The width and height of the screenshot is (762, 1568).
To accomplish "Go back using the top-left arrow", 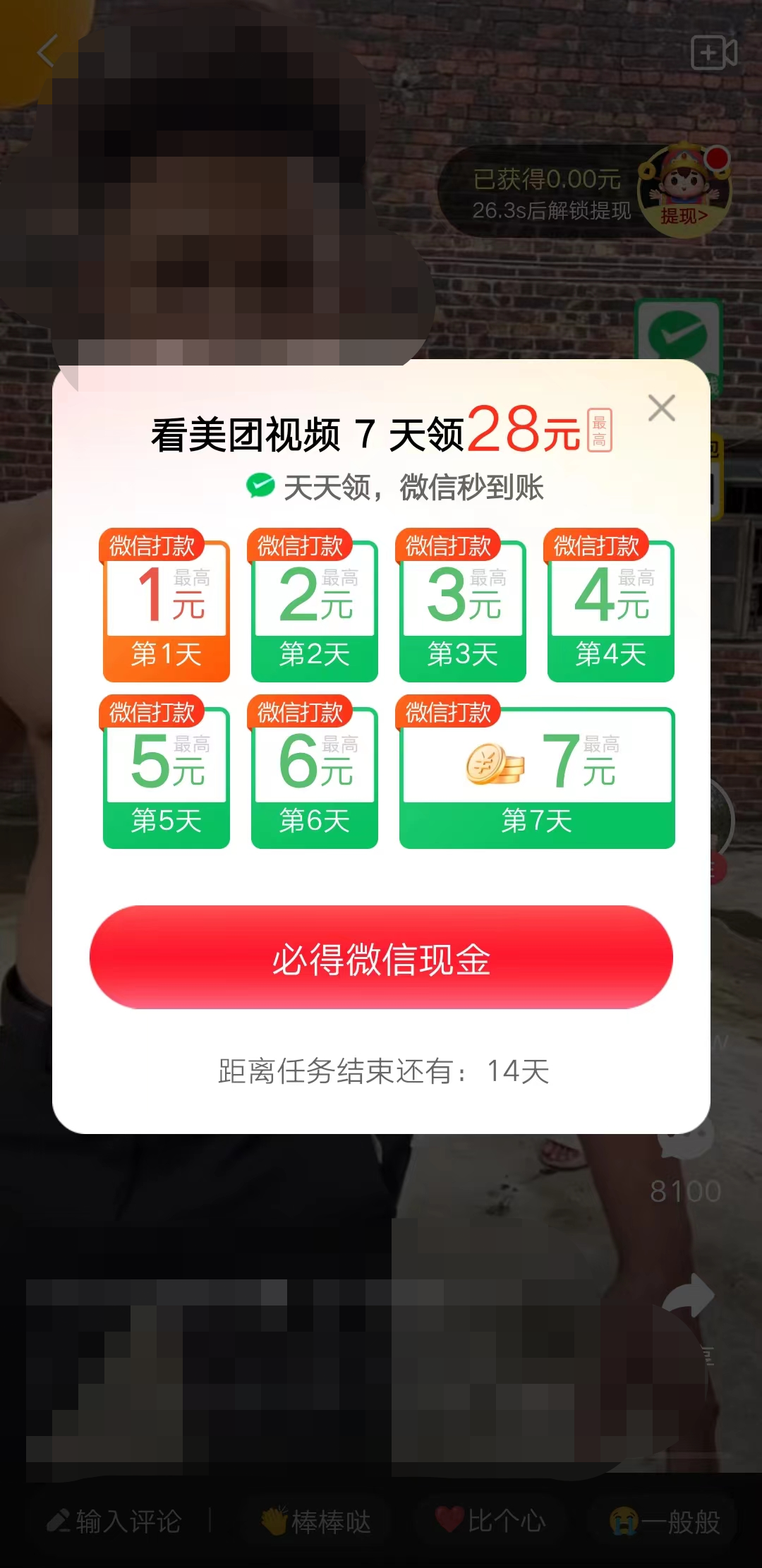I will (47, 52).
